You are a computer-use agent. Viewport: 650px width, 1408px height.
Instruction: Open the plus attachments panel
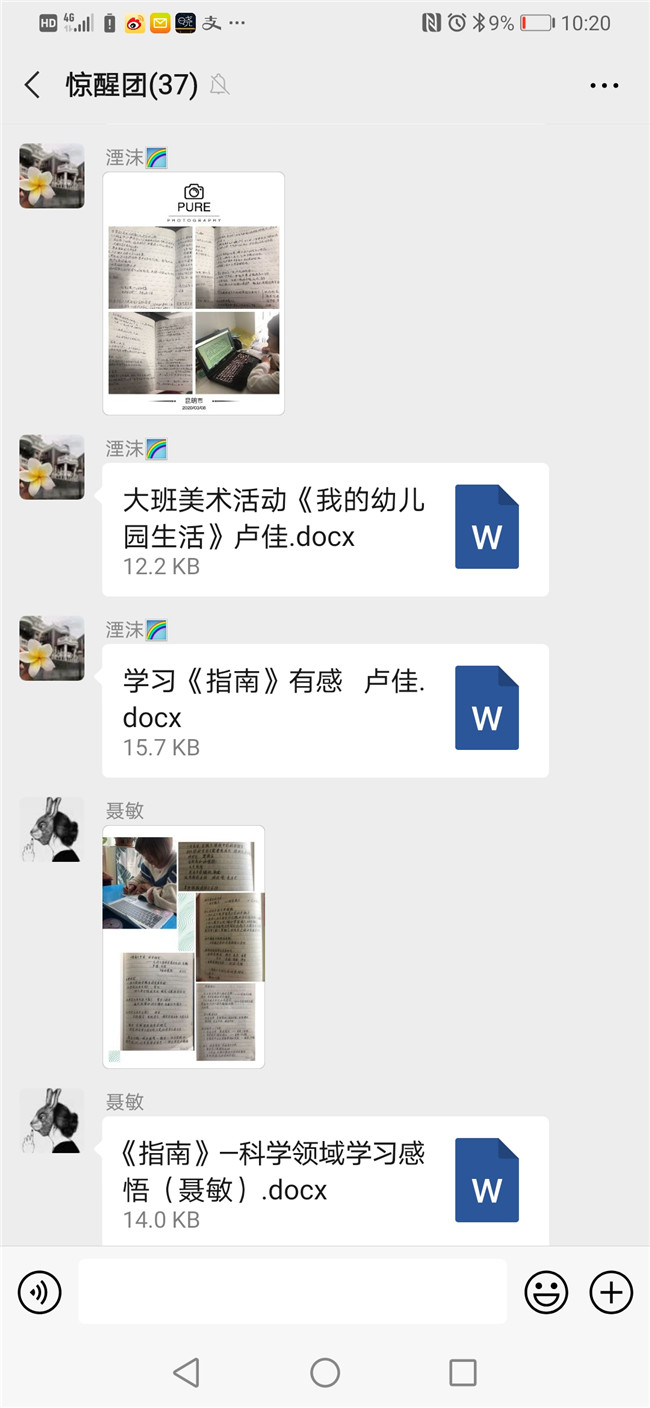(611, 1292)
